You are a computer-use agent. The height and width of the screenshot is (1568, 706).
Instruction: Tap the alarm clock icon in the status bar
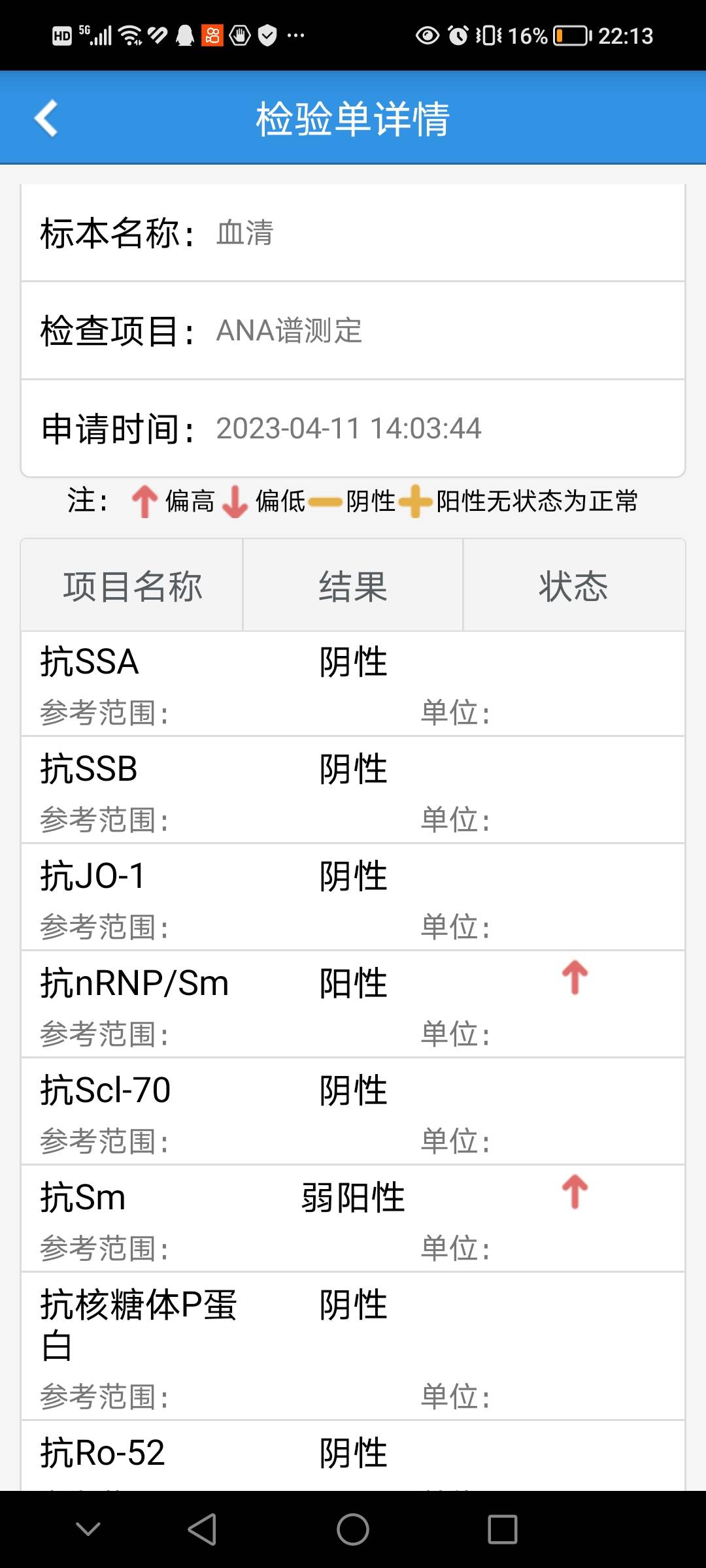(x=460, y=36)
